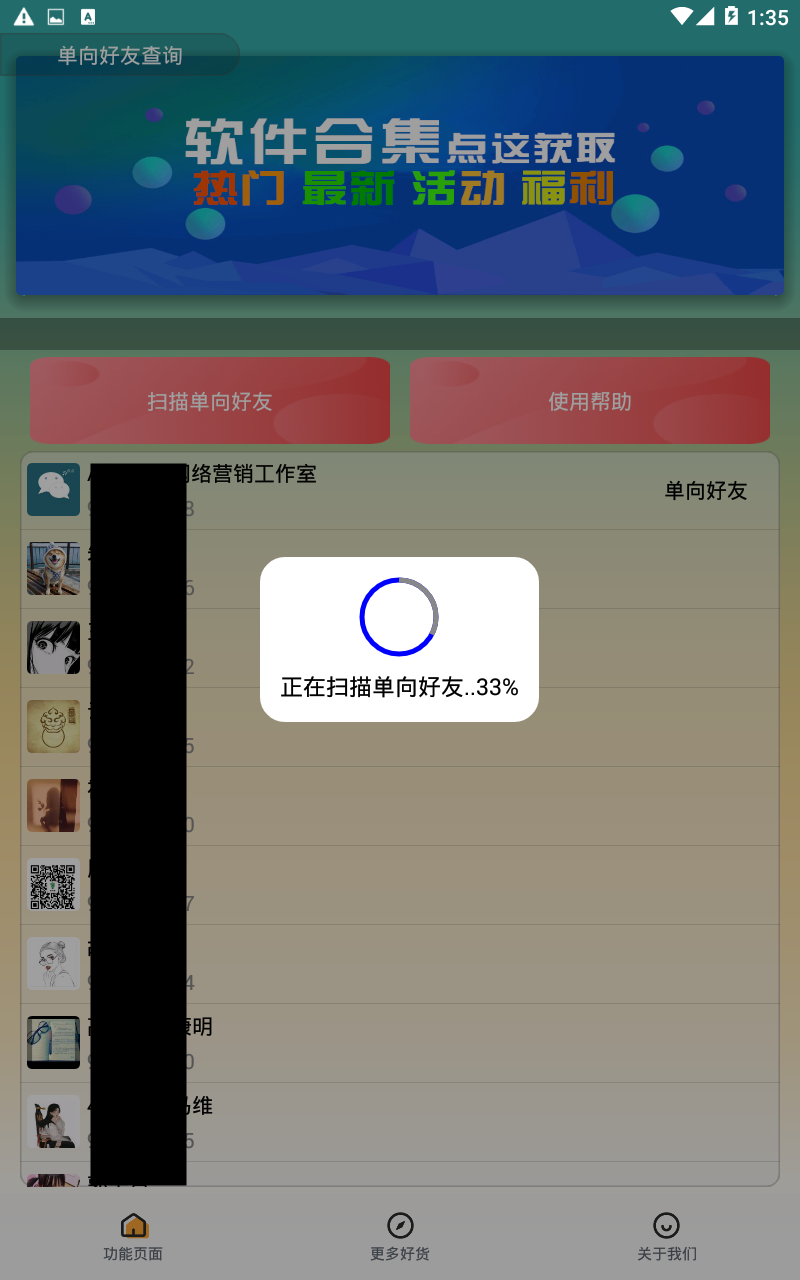800x1280 pixels.
Task: Open the 软件合集 promotional banner
Action: pos(400,176)
